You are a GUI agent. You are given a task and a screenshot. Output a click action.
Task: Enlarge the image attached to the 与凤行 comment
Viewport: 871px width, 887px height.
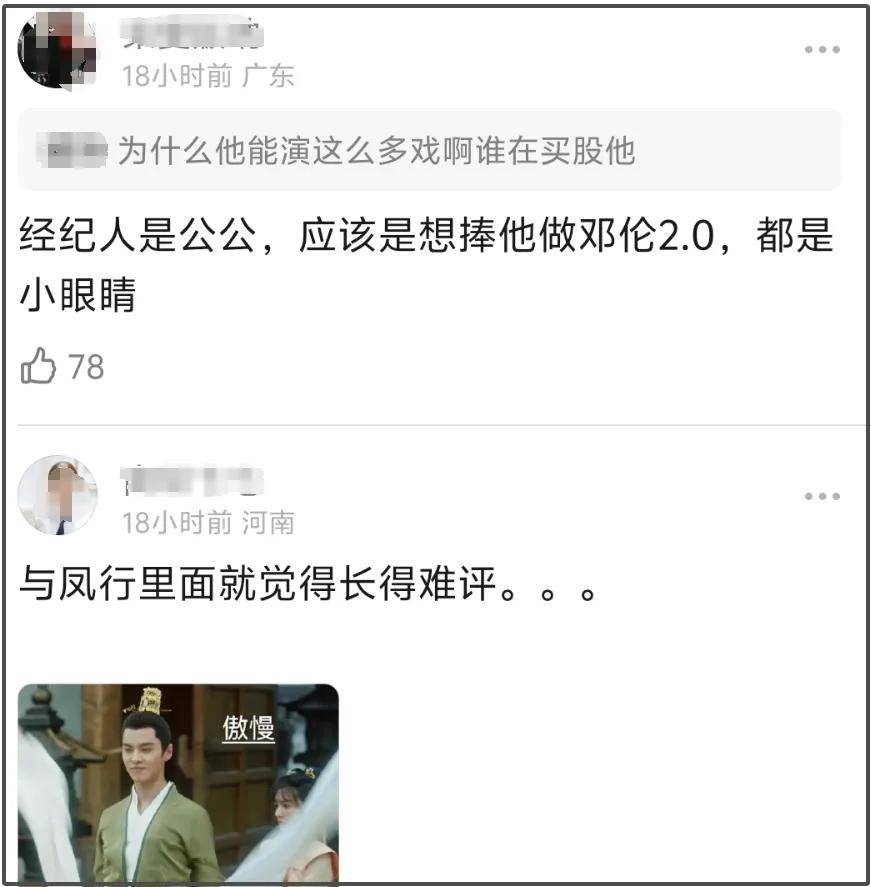pos(179,783)
